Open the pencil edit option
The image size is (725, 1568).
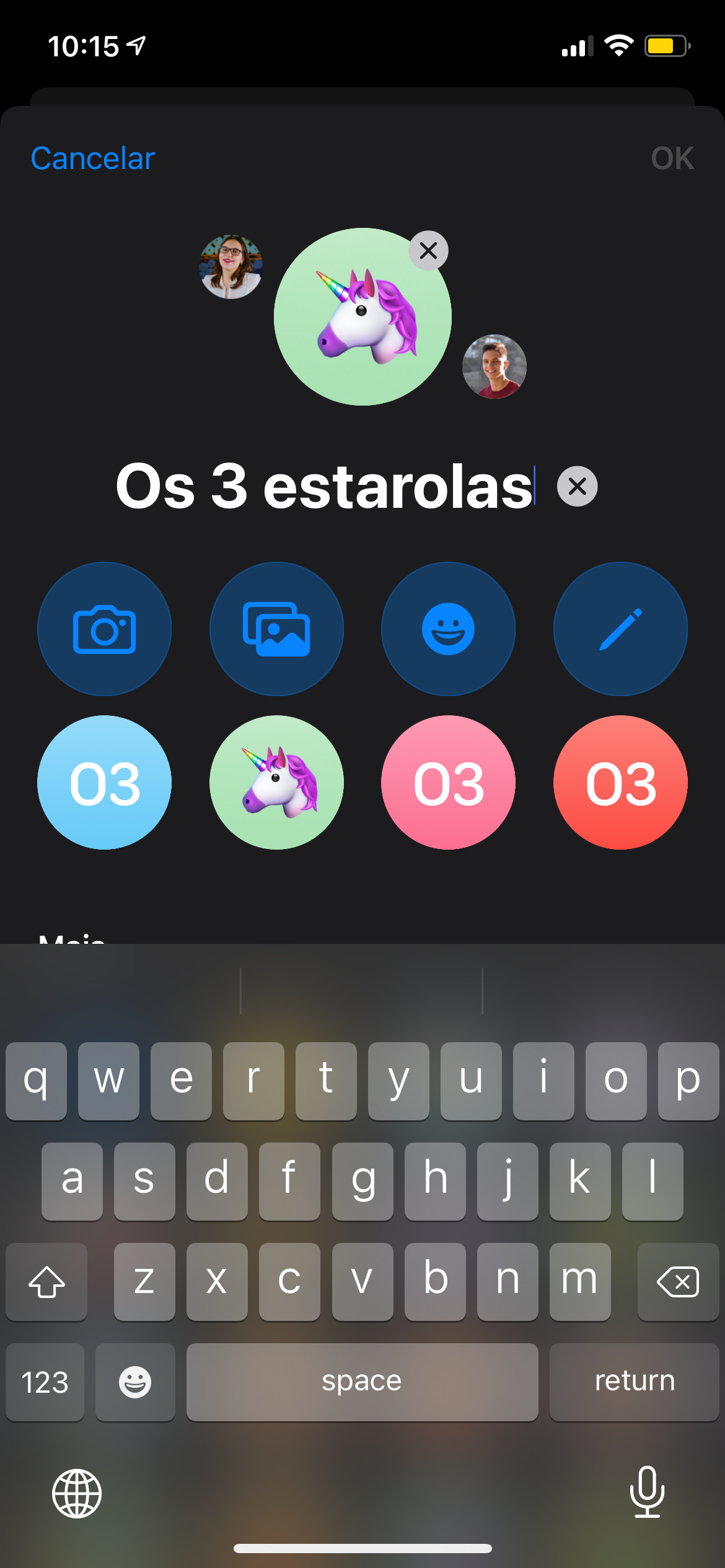(x=620, y=629)
